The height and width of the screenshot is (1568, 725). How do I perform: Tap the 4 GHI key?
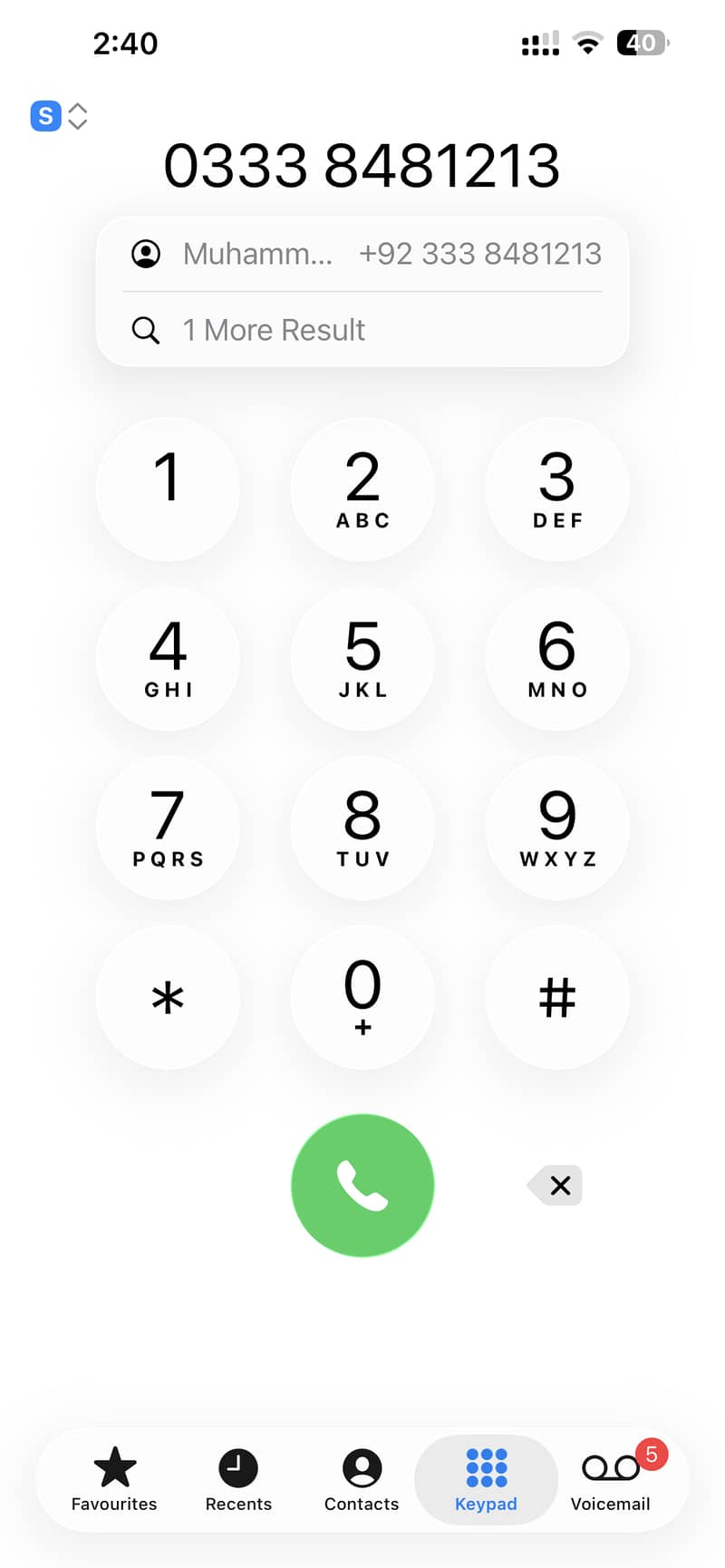click(168, 659)
